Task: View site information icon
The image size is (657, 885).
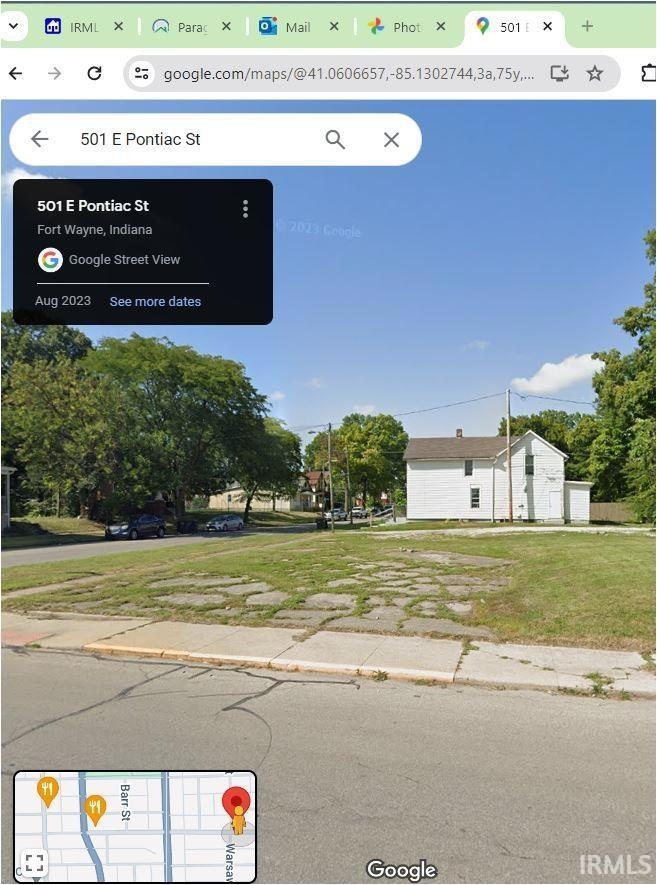Action: pyautogui.click(x=142, y=73)
